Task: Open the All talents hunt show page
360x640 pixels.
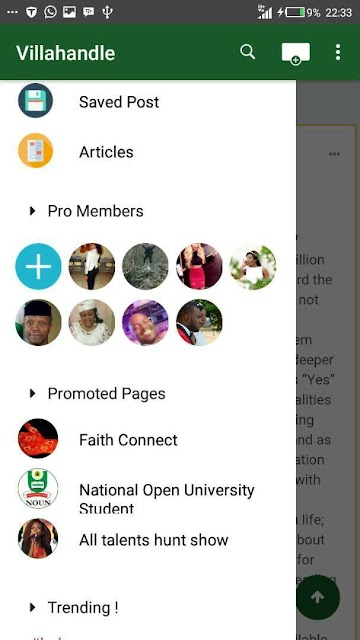Action: pos(148,540)
